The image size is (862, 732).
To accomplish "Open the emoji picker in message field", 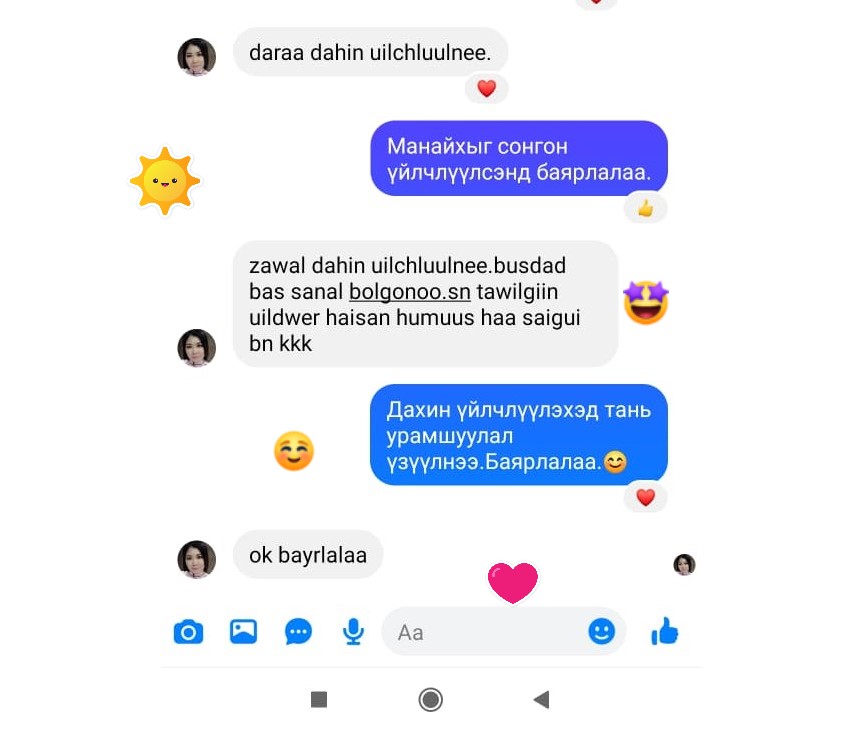I will [x=601, y=631].
